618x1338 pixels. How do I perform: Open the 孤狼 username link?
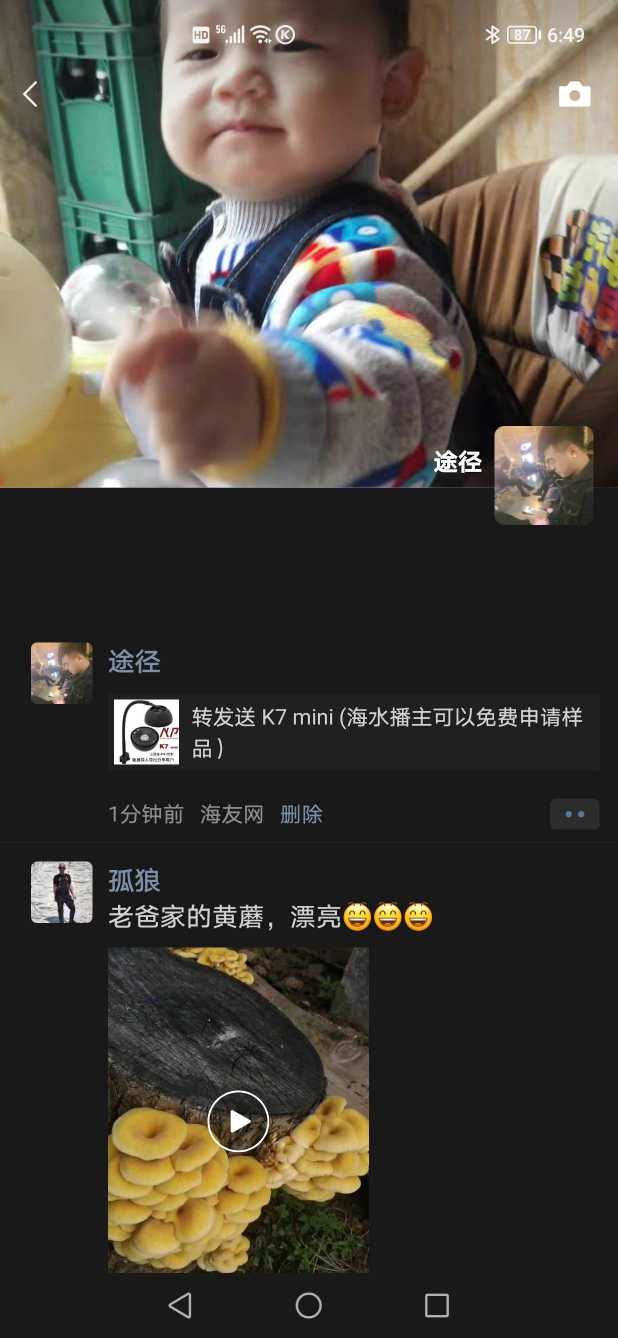click(x=134, y=881)
